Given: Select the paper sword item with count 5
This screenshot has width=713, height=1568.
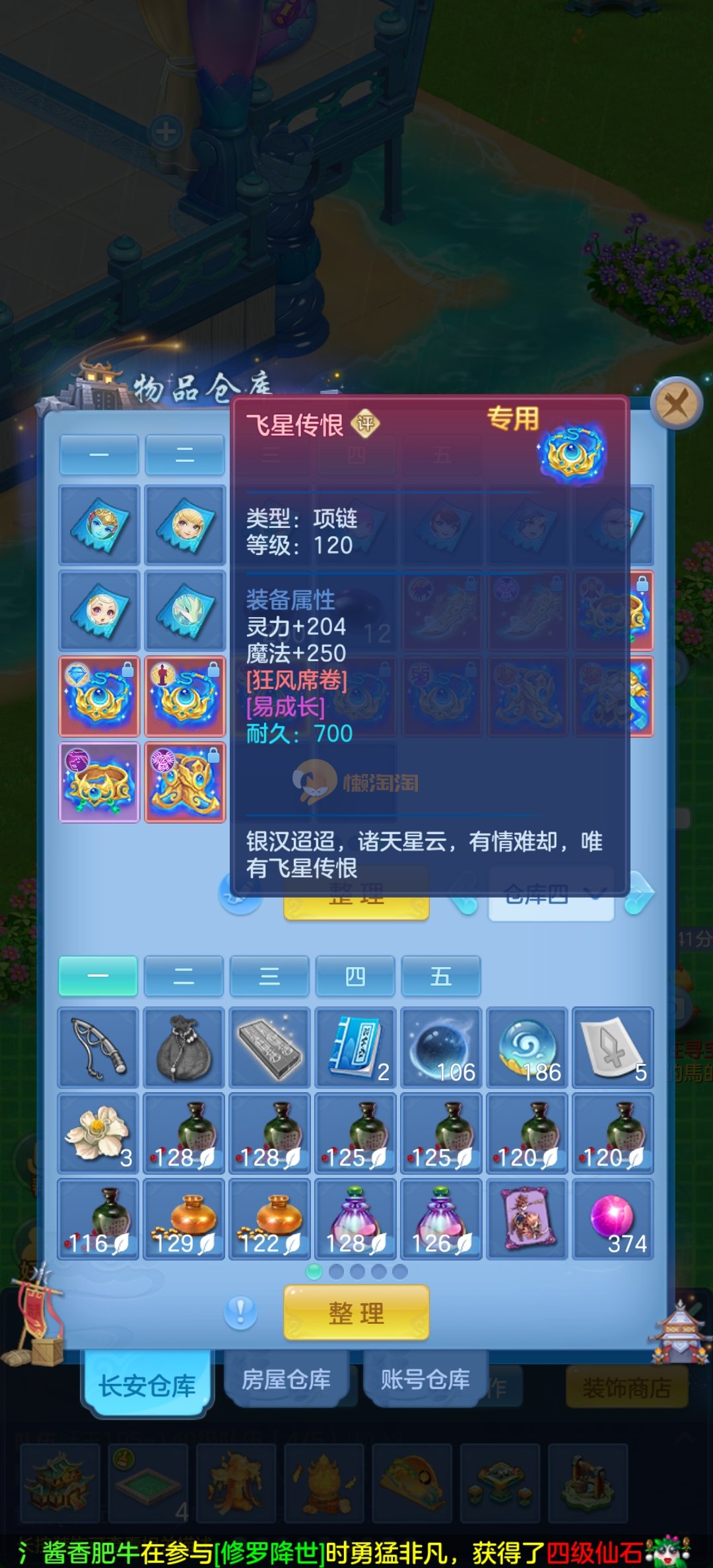Looking at the screenshot, I should [613, 1047].
